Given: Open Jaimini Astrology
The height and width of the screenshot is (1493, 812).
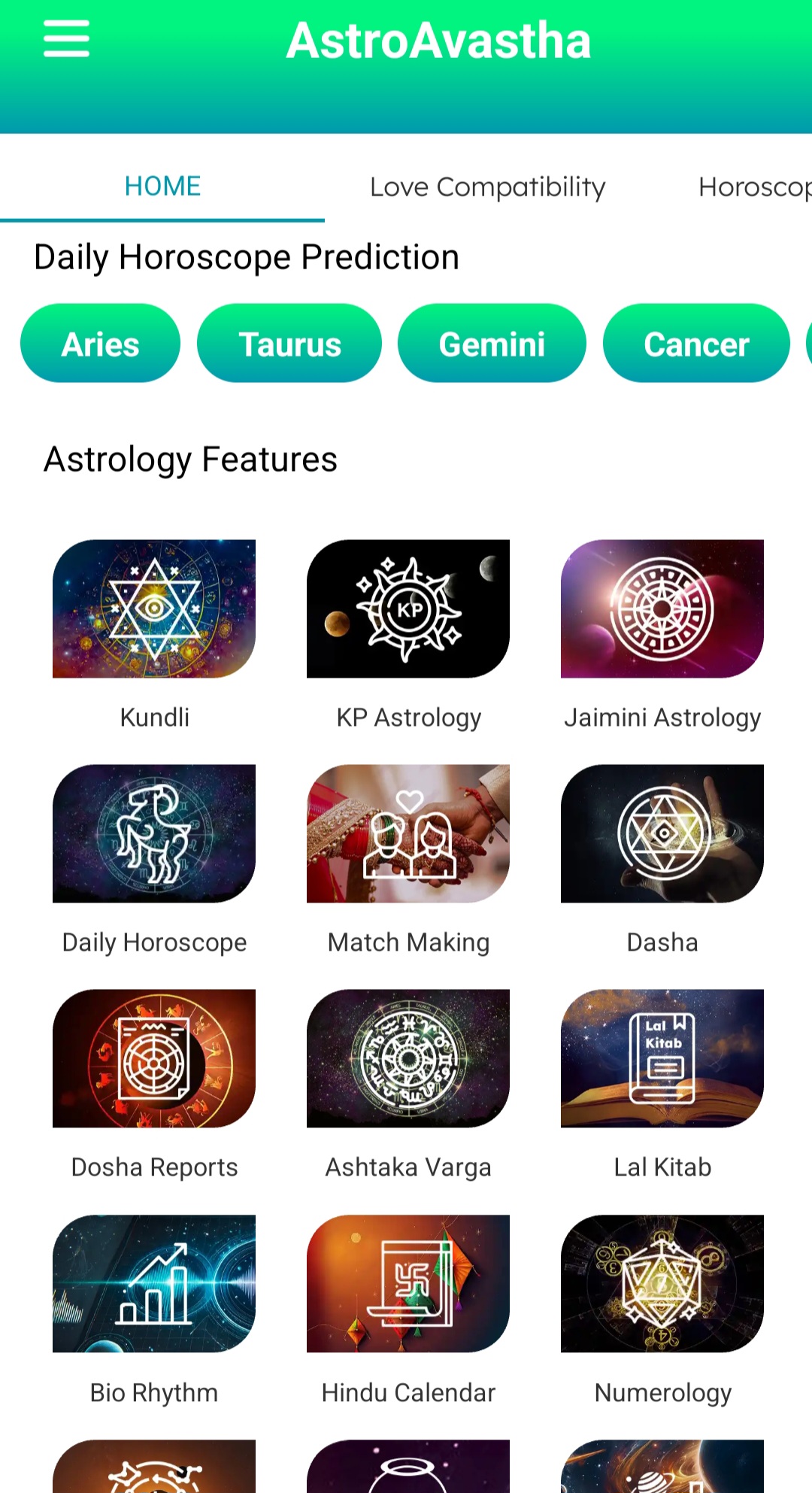Looking at the screenshot, I should (x=662, y=609).
